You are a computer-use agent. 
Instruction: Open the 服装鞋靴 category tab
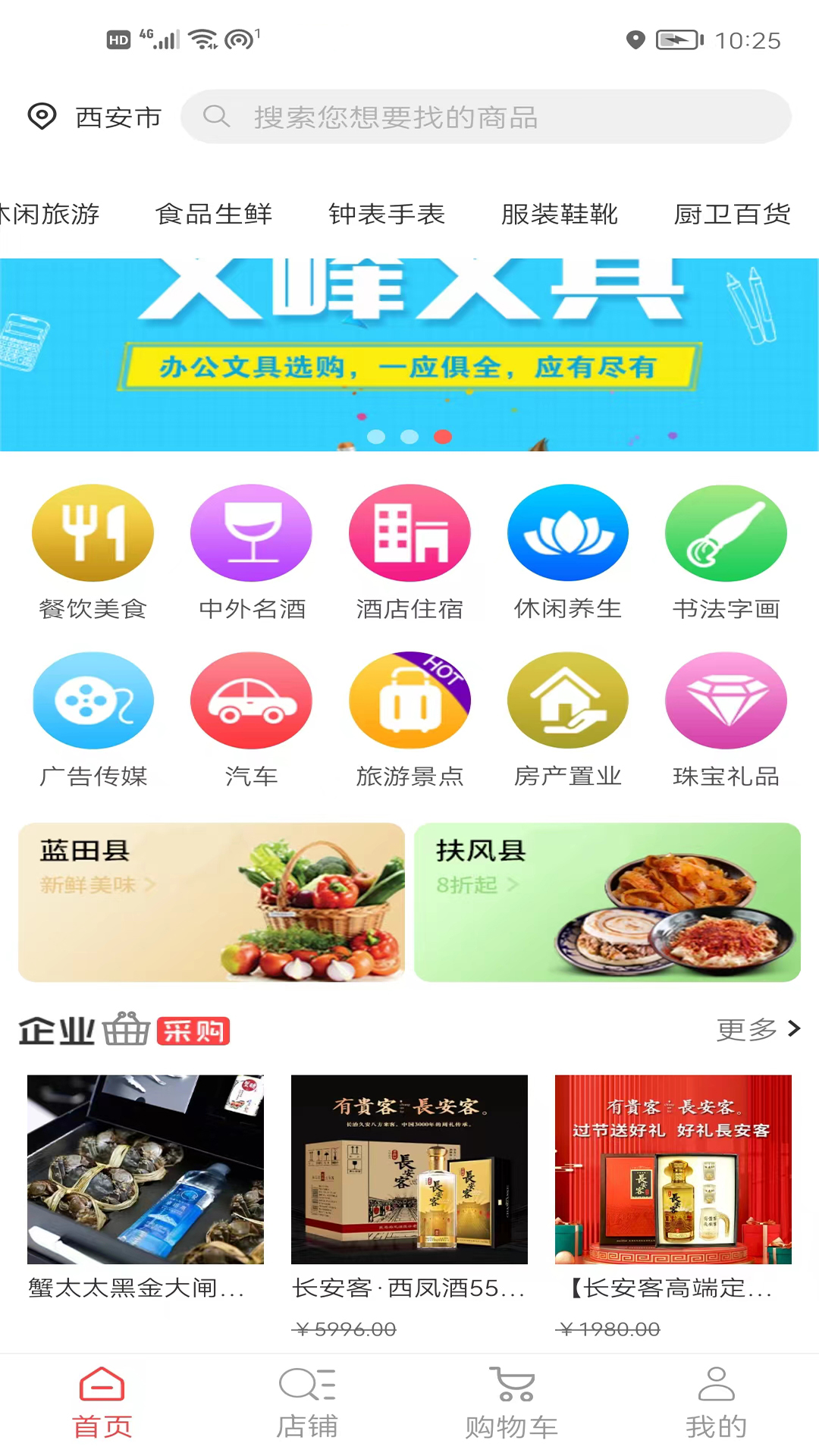tap(560, 214)
